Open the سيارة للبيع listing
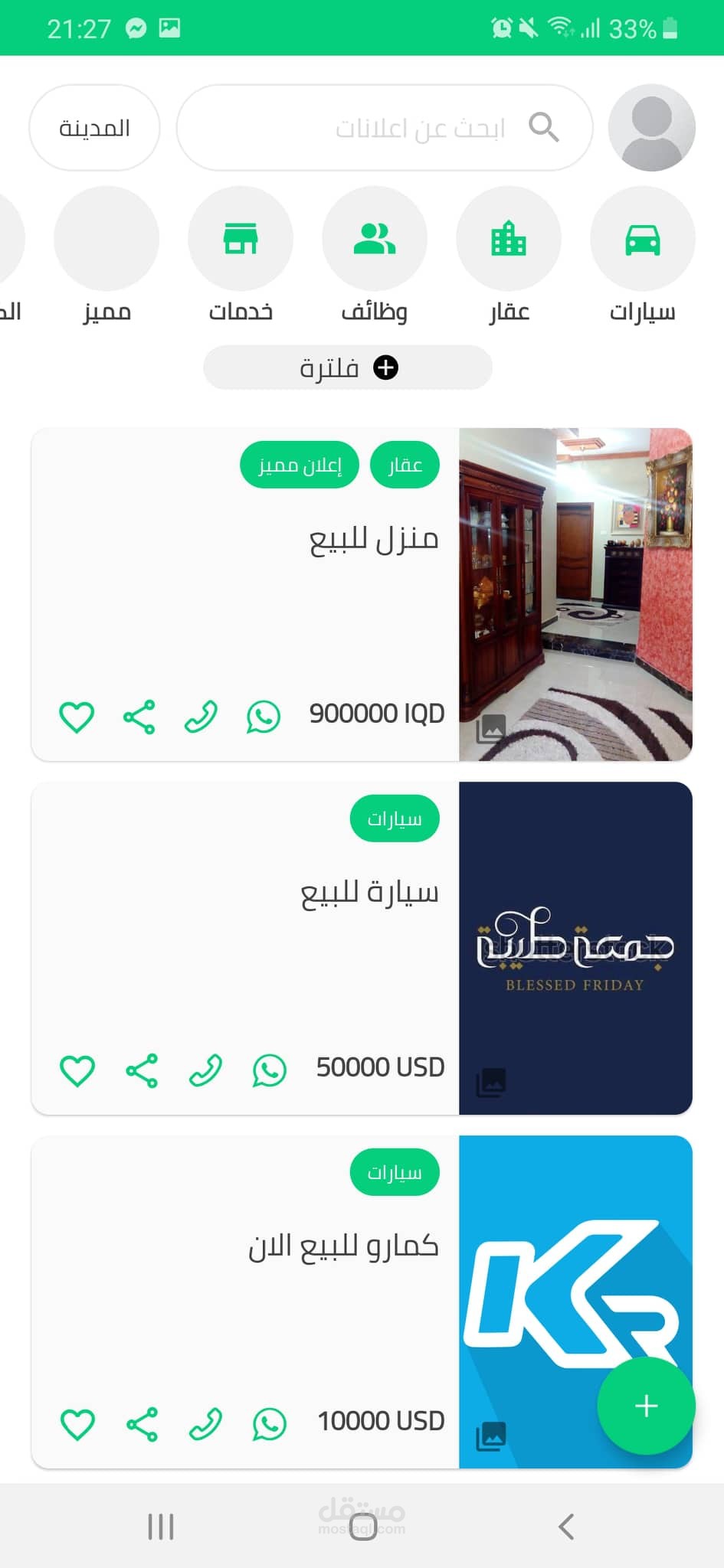Screen dimensions: 724x1568 pyautogui.click(x=369, y=893)
